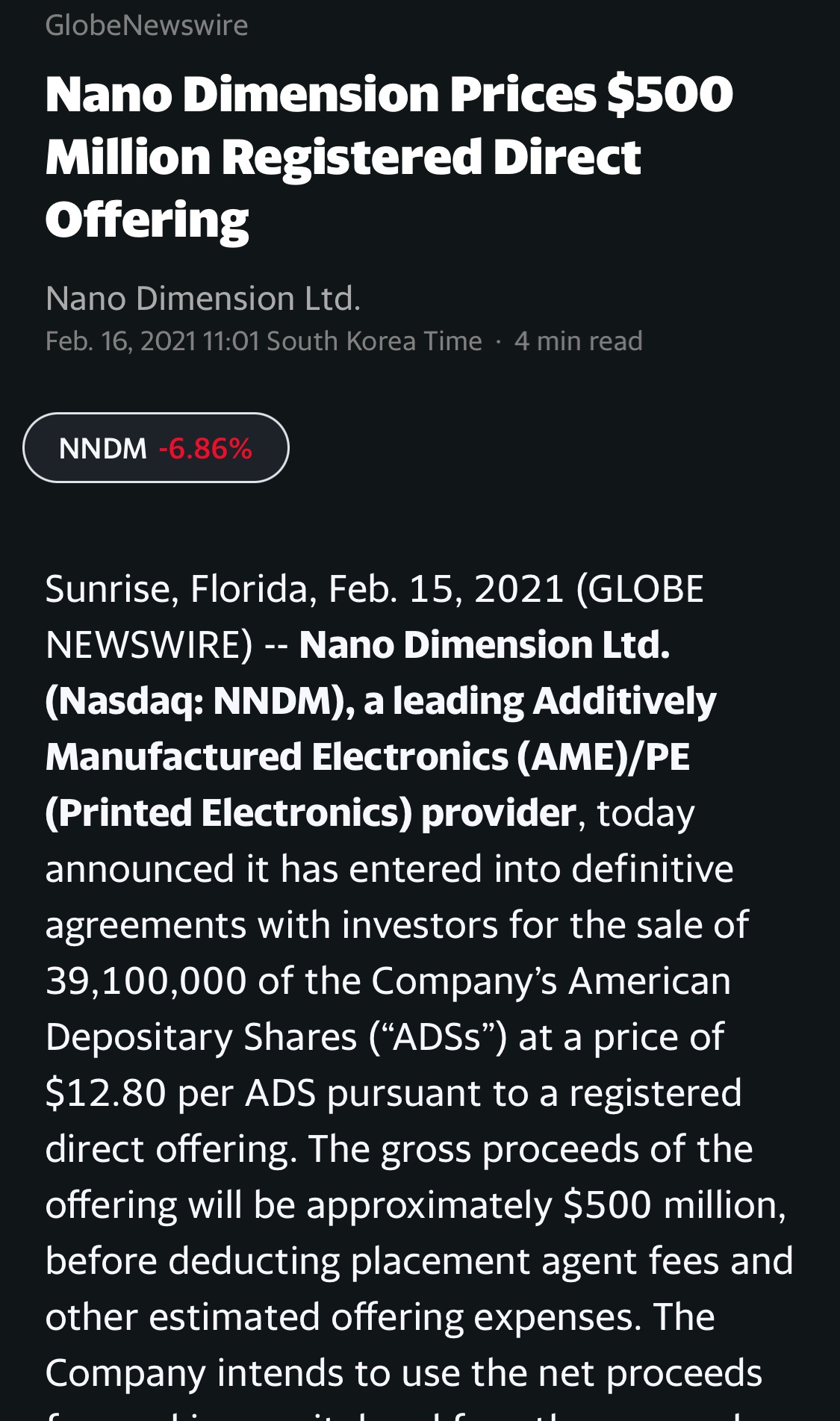The height and width of the screenshot is (1421, 840).
Task: Open the NNDM ticker chip
Action: (x=156, y=448)
